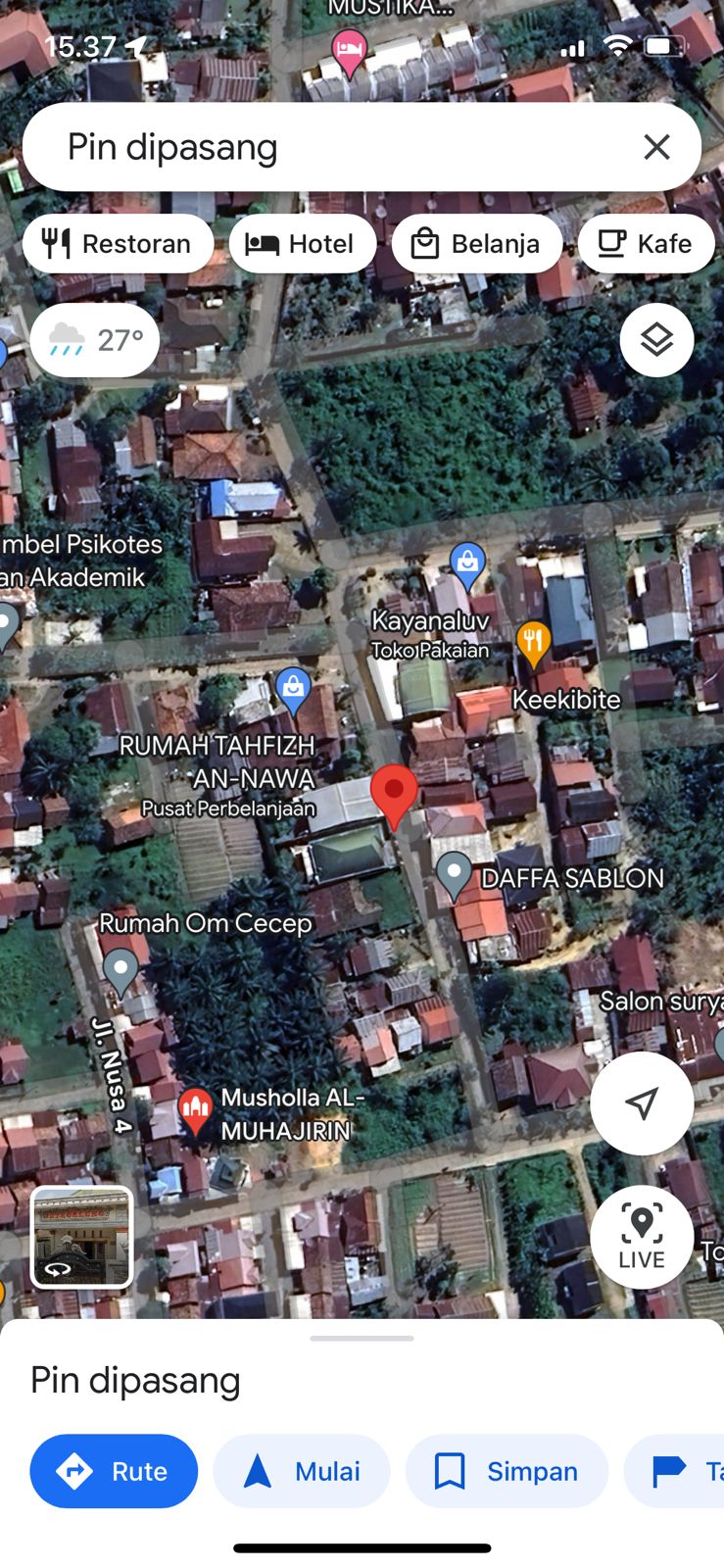Open the map layers button
The height and width of the screenshot is (1568, 724).
[x=656, y=340]
